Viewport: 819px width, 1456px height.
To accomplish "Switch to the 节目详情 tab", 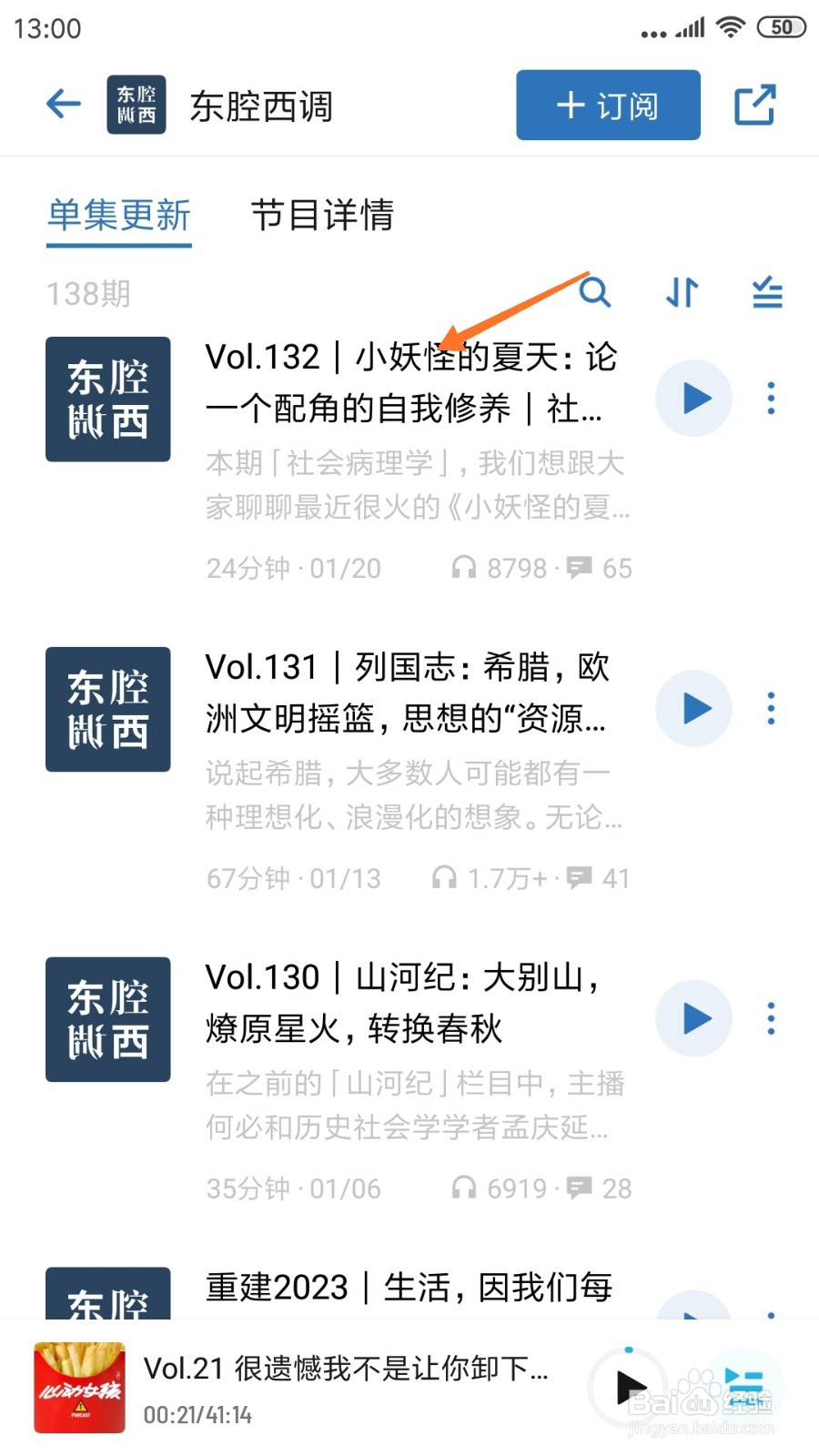I will coord(322,216).
